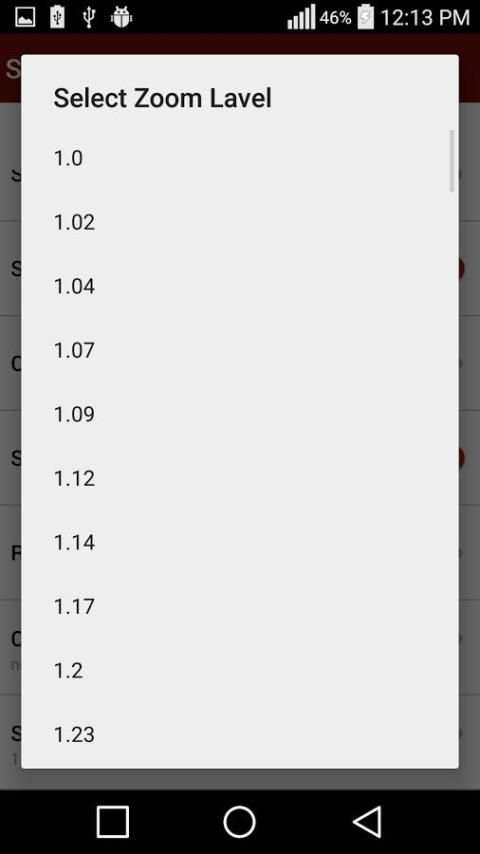
Task: Tap the 1.14 zoom entry
Action: pos(240,542)
